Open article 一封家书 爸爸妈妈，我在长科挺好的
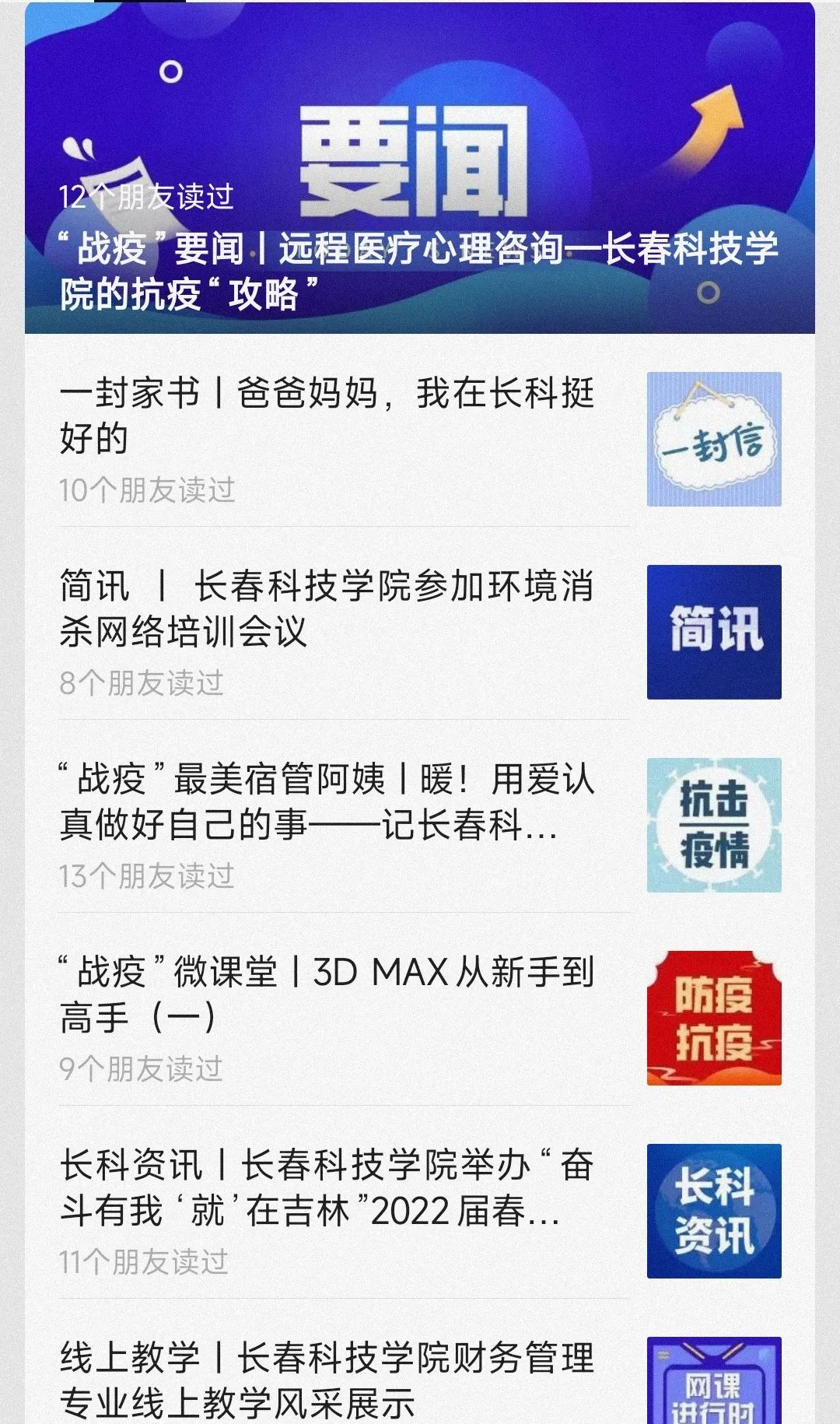840x1424 pixels. (x=327, y=416)
